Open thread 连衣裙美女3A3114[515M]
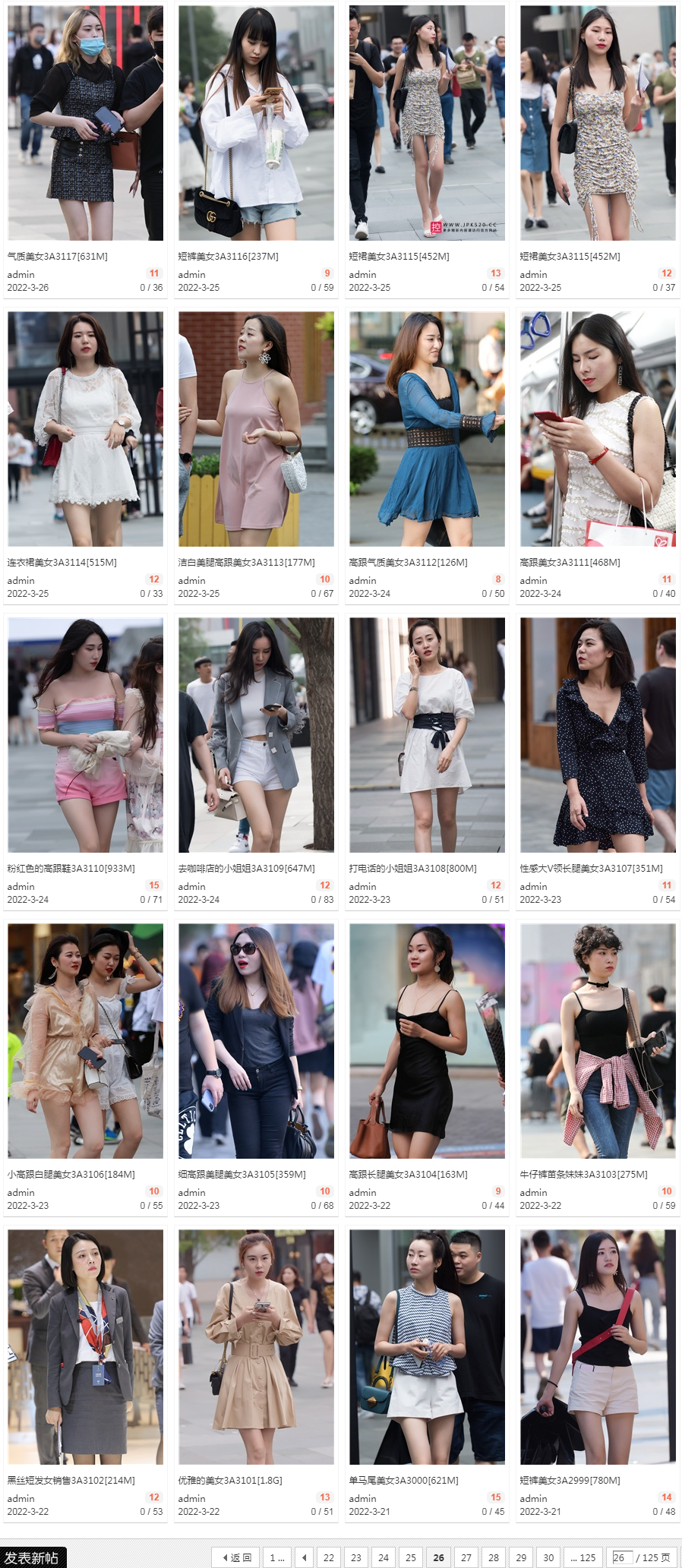This screenshot has width=682, height=1568. [x=62, y=563]
